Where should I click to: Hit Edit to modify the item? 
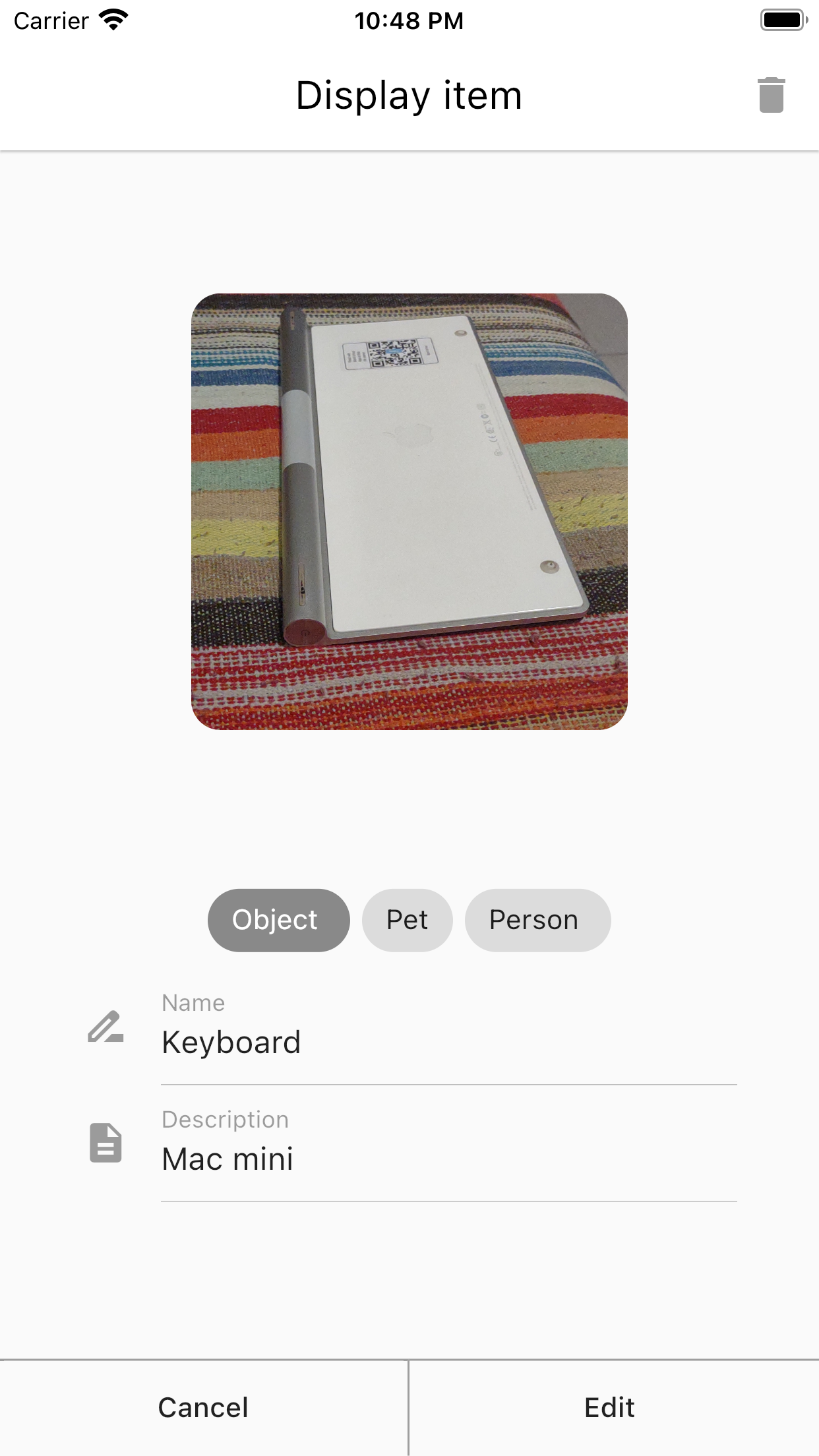(609, 1408)
